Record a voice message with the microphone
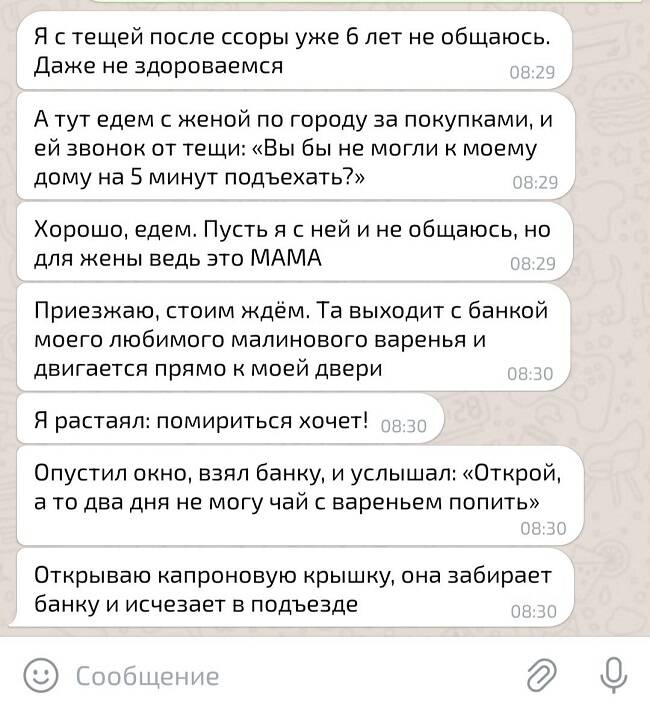 (x=612, y=674)
